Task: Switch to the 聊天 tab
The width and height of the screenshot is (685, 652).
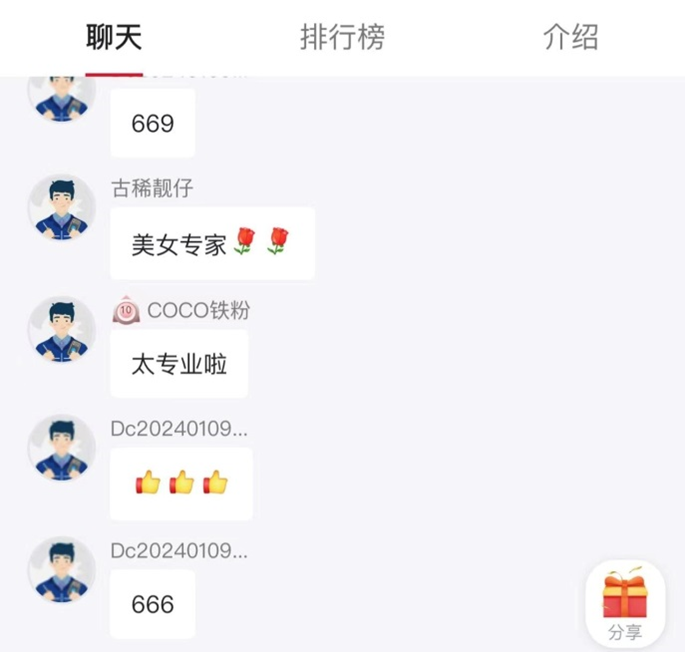Action: pyautogui.click(x=114, y=38)
